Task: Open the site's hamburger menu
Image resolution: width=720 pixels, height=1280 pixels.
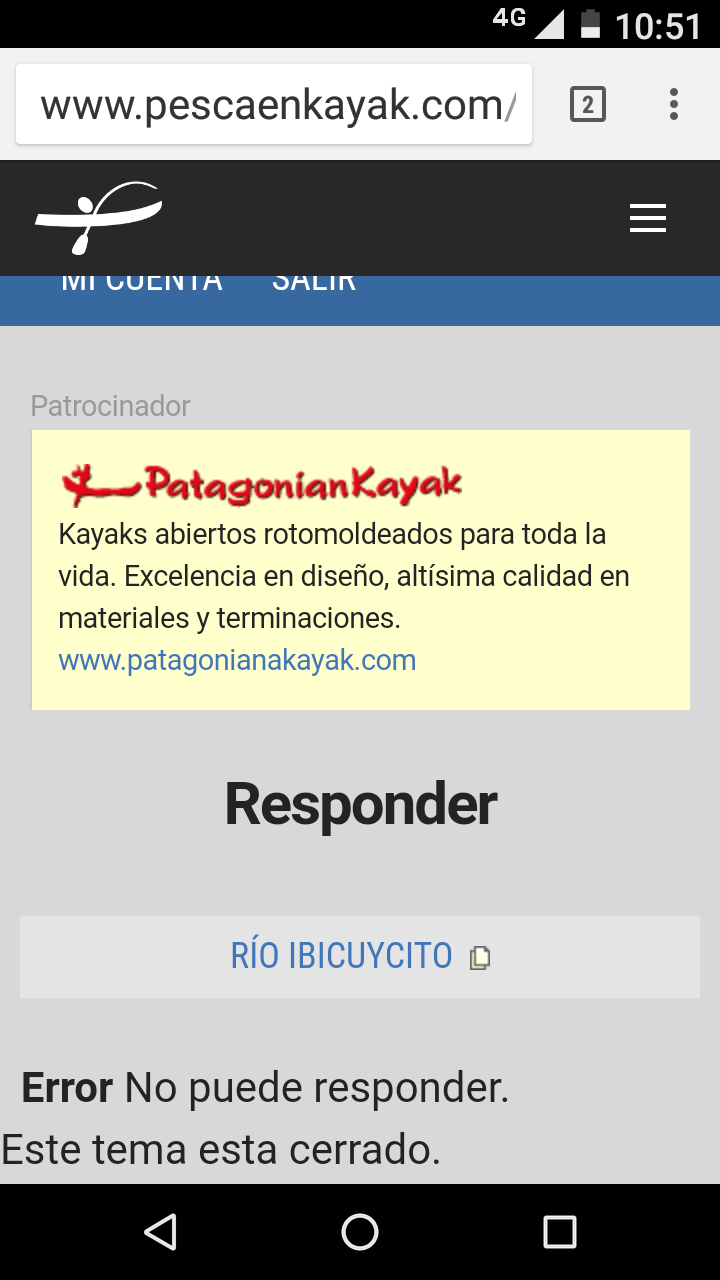Action: click(648, 218)
